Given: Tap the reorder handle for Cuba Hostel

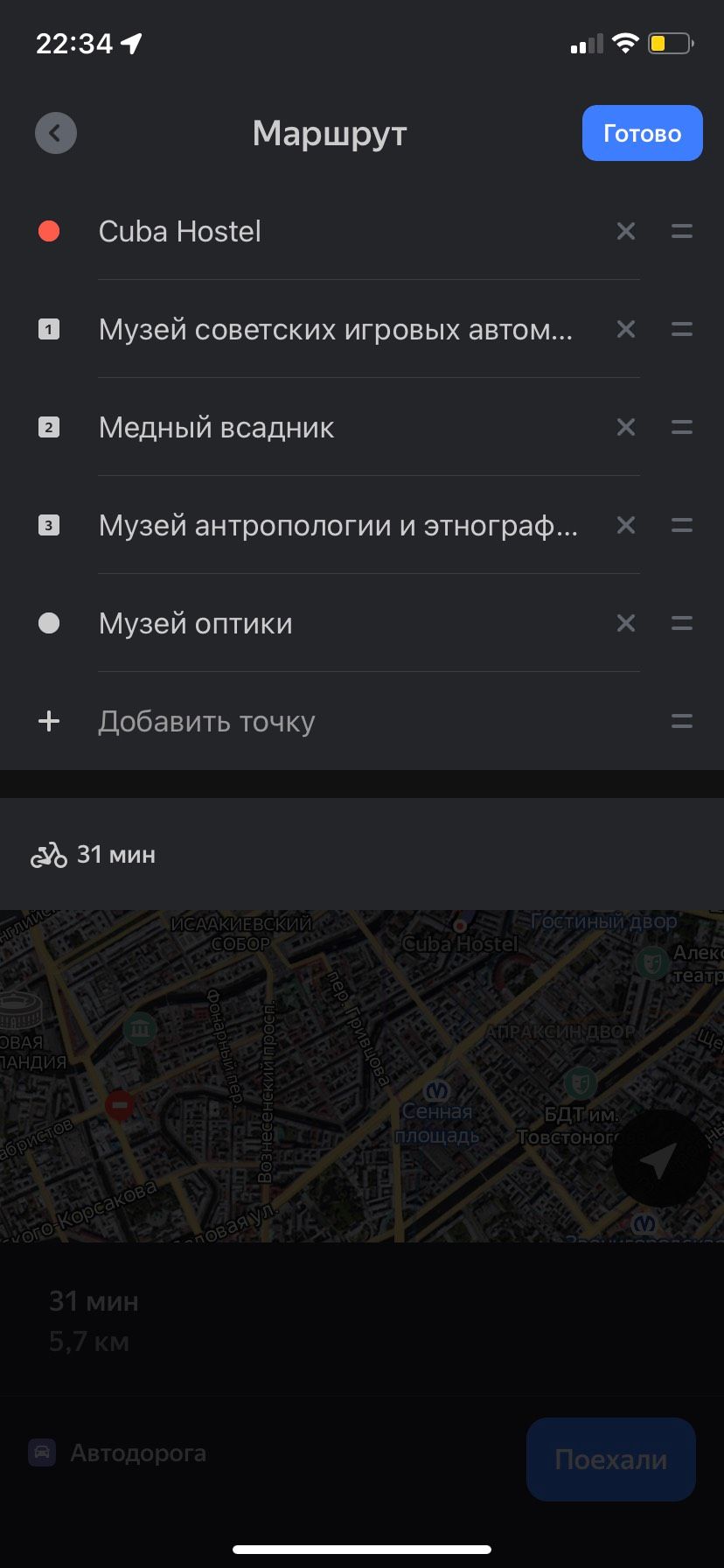Looking at the screenshot, I should pos(682,231).
